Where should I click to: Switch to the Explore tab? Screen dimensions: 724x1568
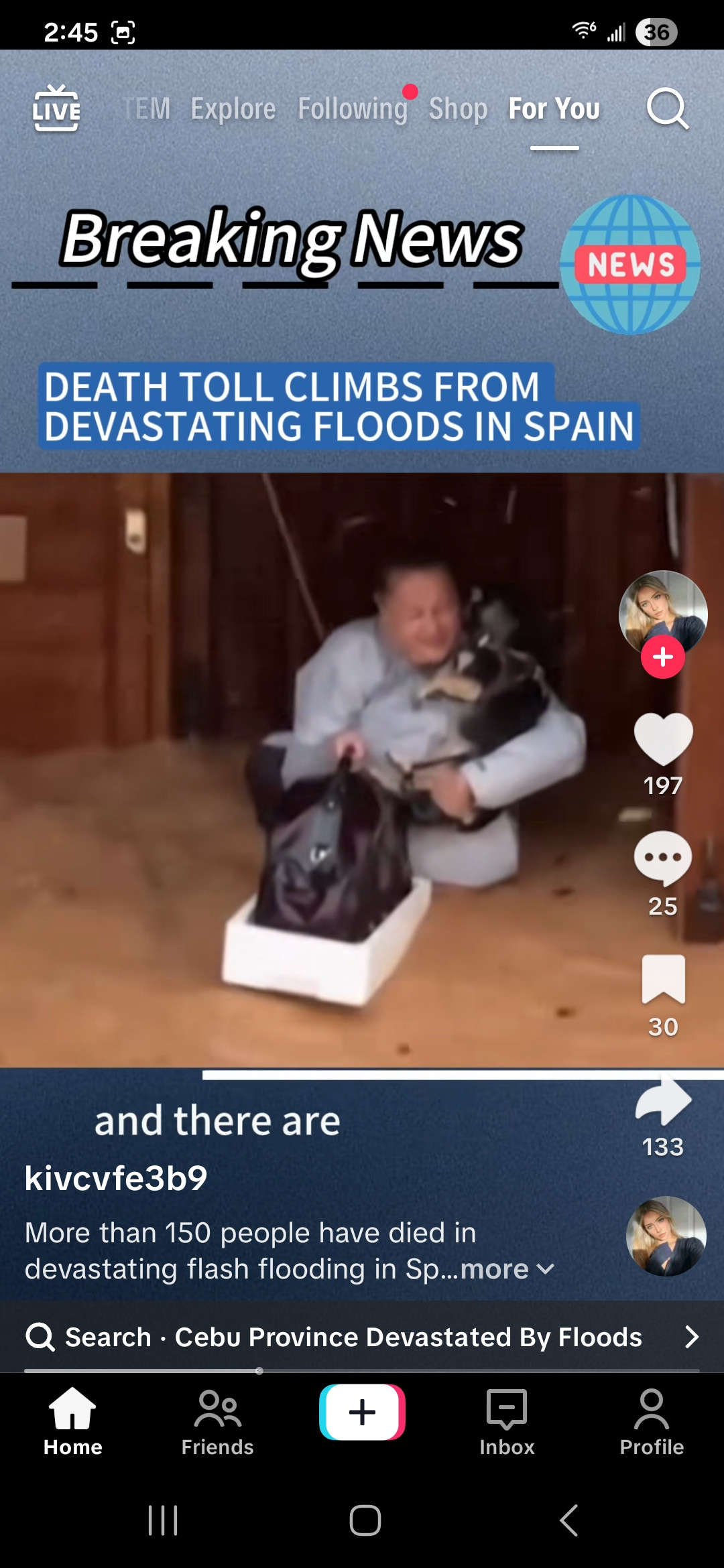pos(233,109)
